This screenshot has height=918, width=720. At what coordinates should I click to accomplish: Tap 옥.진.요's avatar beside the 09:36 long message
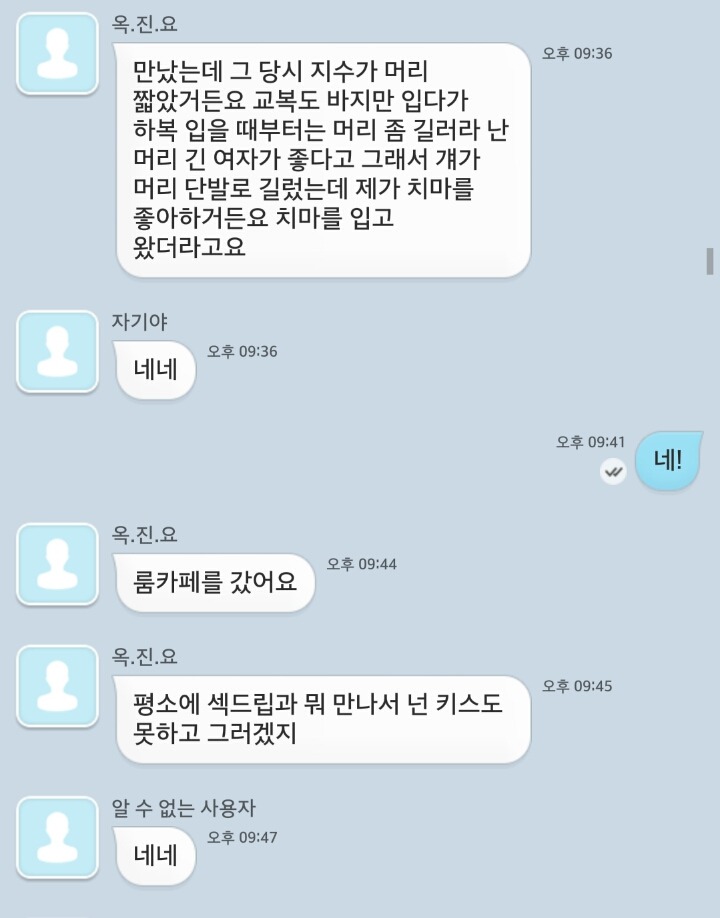pos(57,54)
